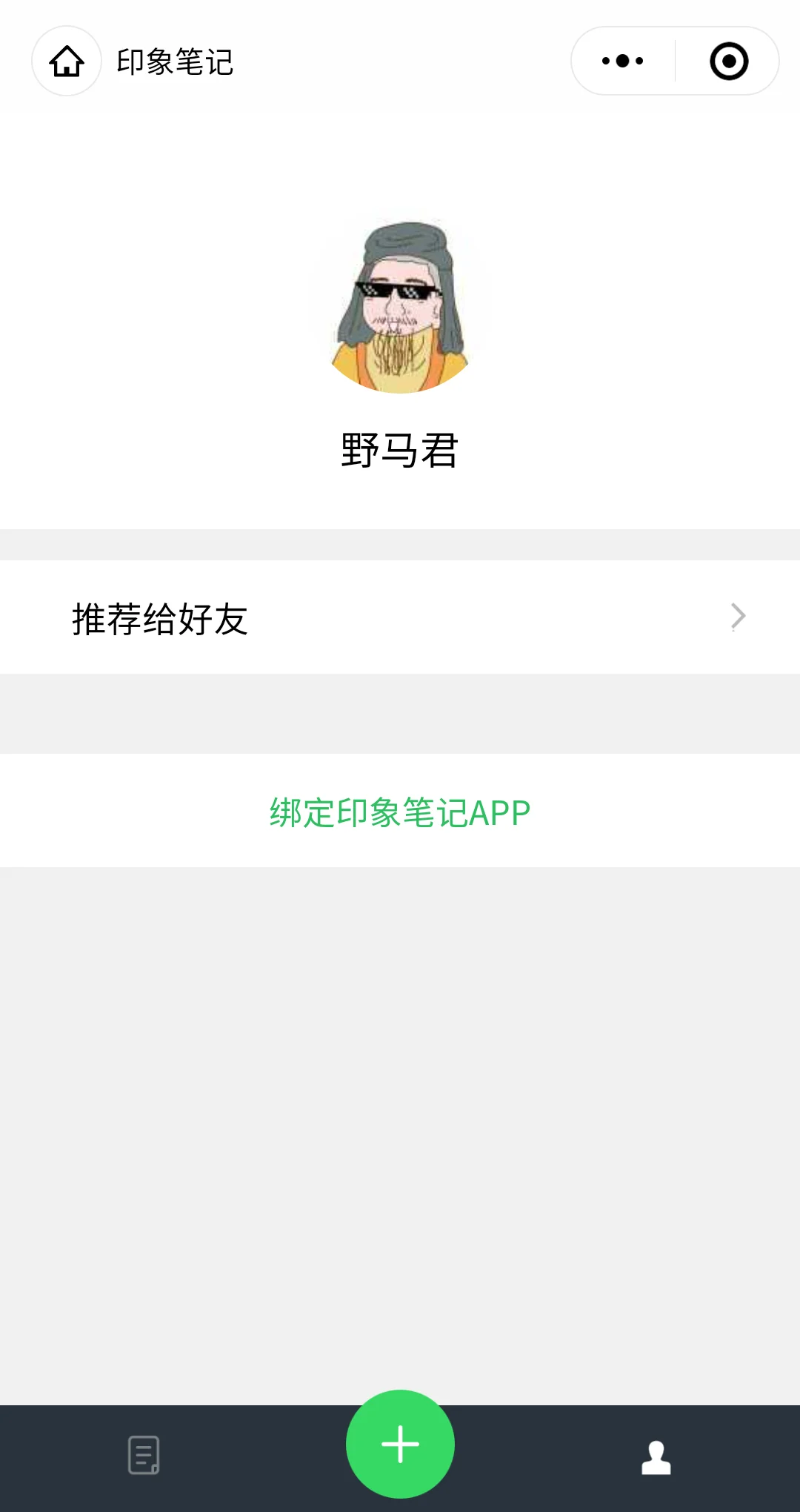Open the three-dot more options menu

[x=623, y=61]
